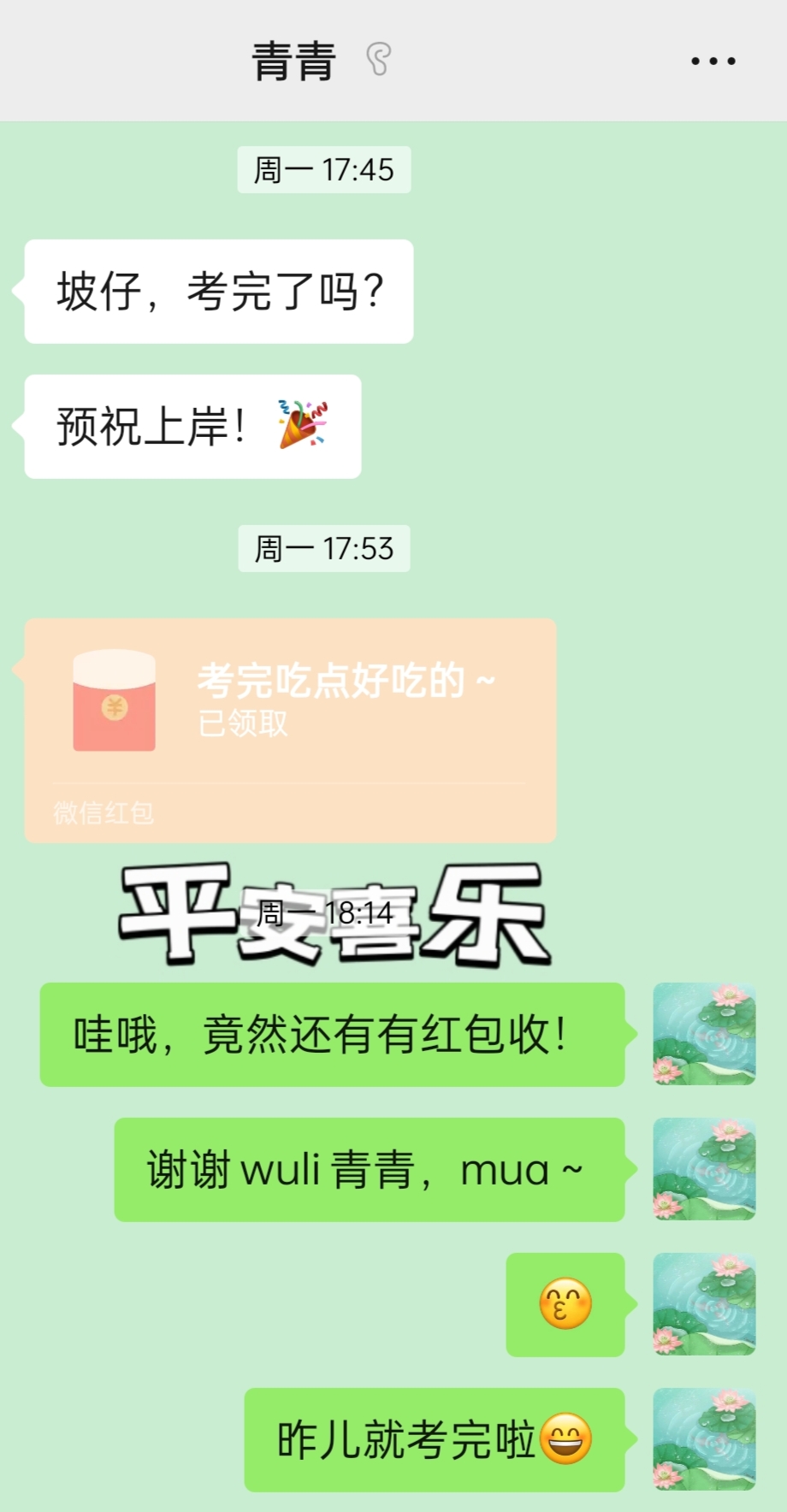Tap the lotus avatar beside 昨儿就考完啦
787x1512 pixels.
pos(704,1439)
